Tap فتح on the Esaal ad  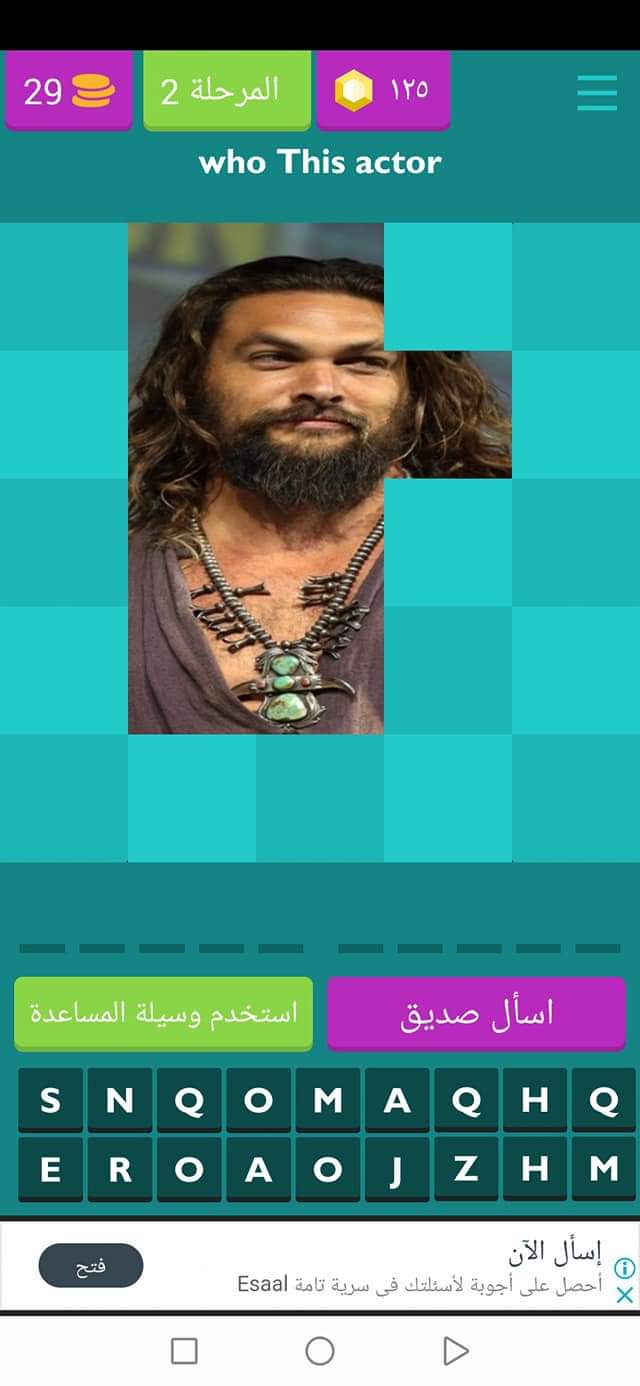(x=91, y=1266)
